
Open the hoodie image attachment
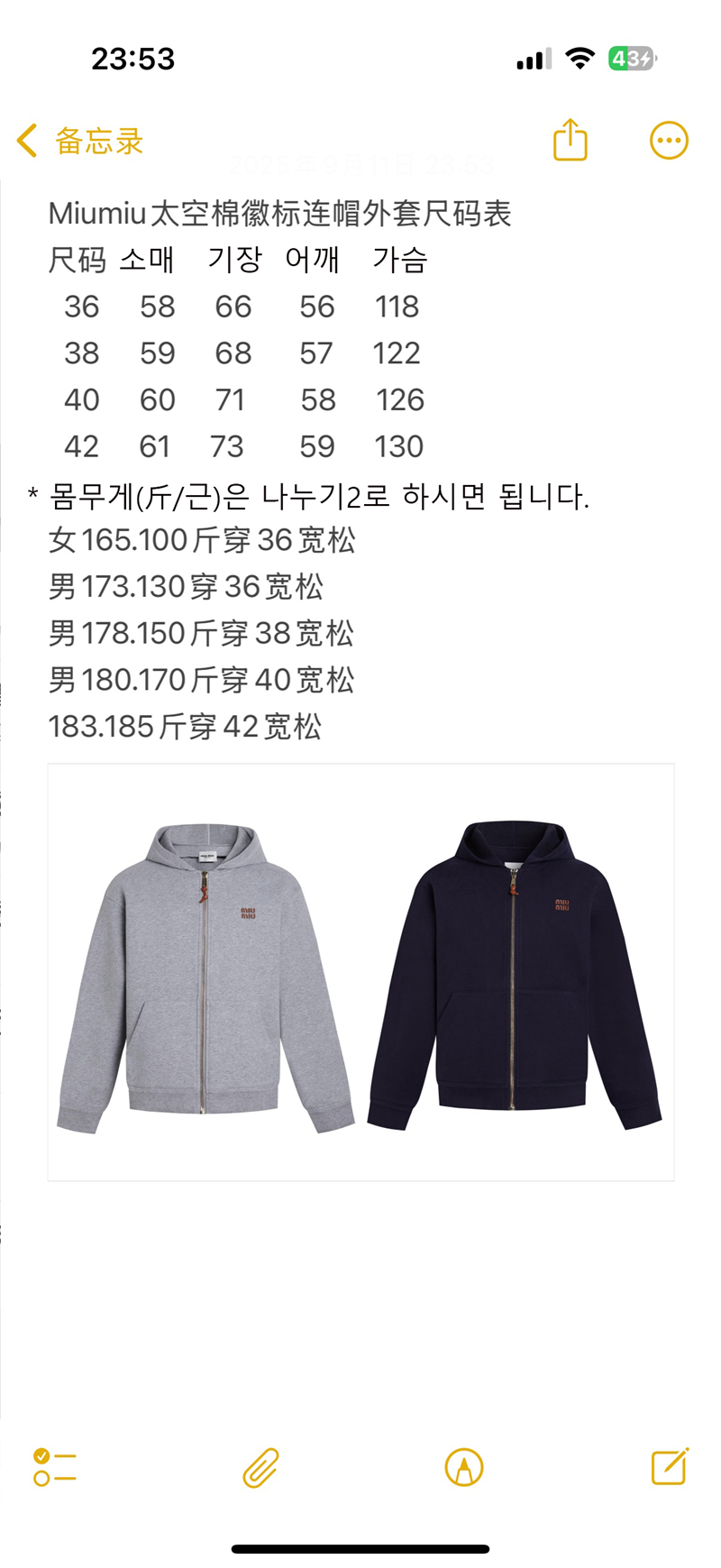[x=360, y=972]
